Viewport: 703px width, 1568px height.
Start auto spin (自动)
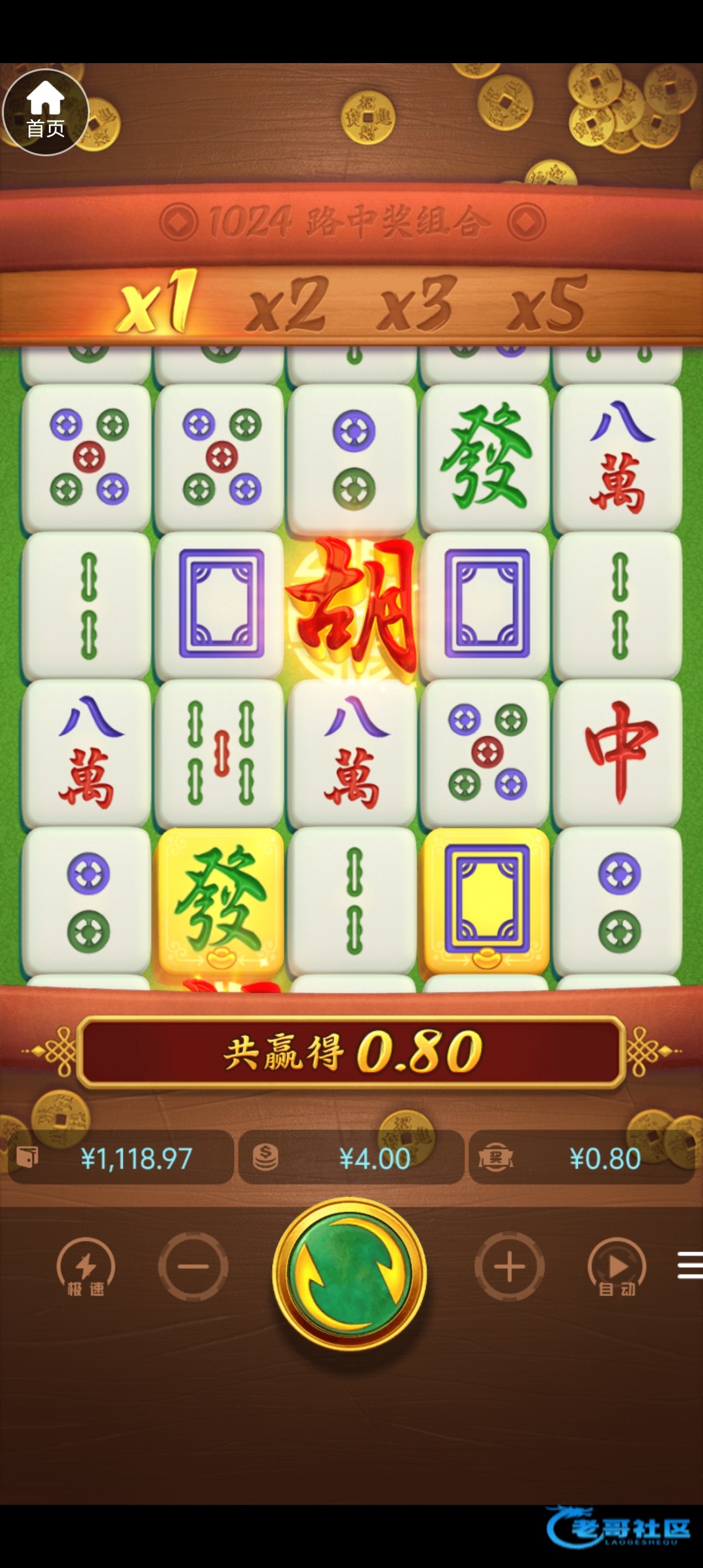pyautogui.click(x=616, y=1268)
